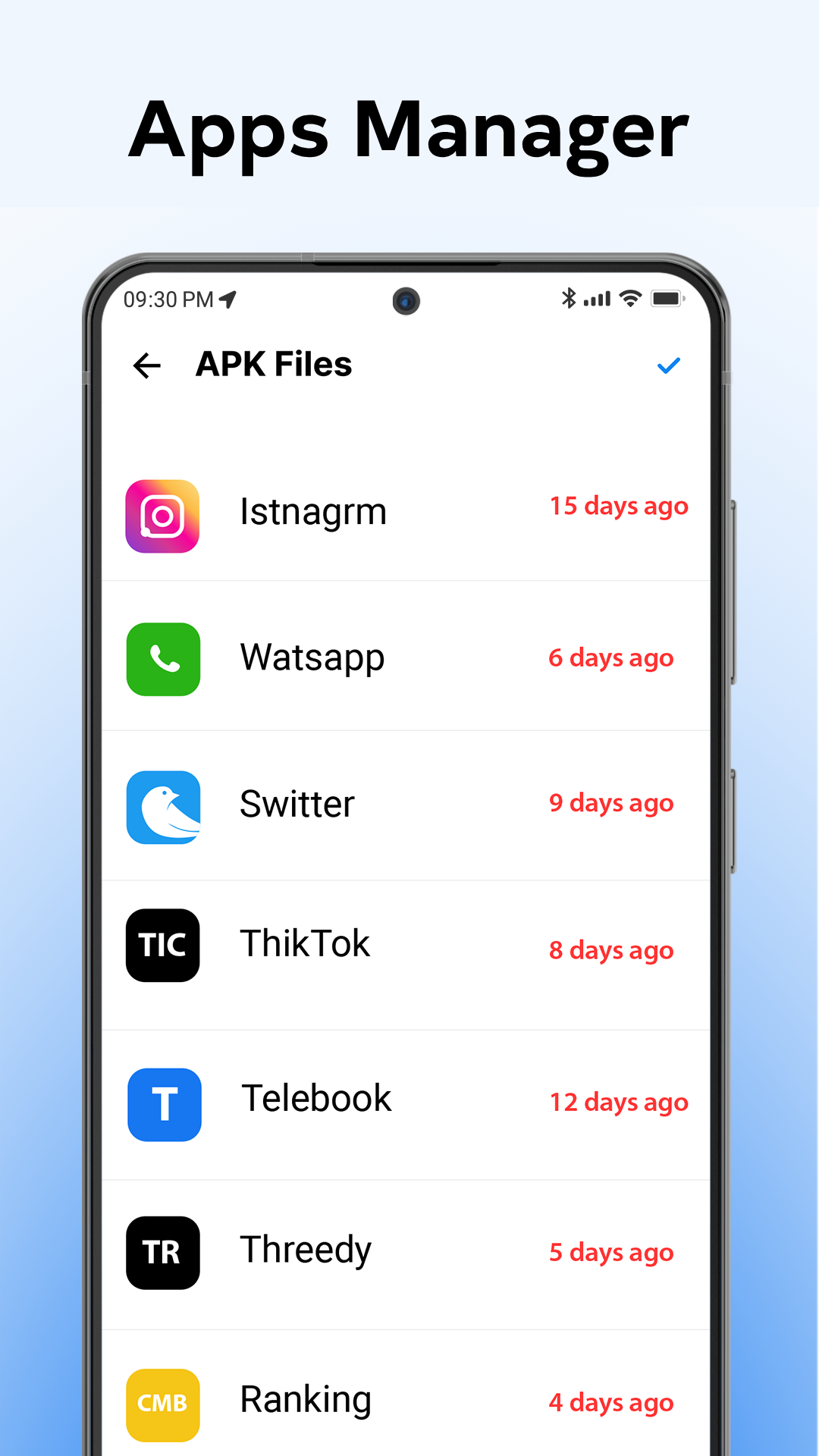The image size is (819, 1456).
Task: Tap the yellow CMB Ranking icon
Action: tap(162, 1404)
